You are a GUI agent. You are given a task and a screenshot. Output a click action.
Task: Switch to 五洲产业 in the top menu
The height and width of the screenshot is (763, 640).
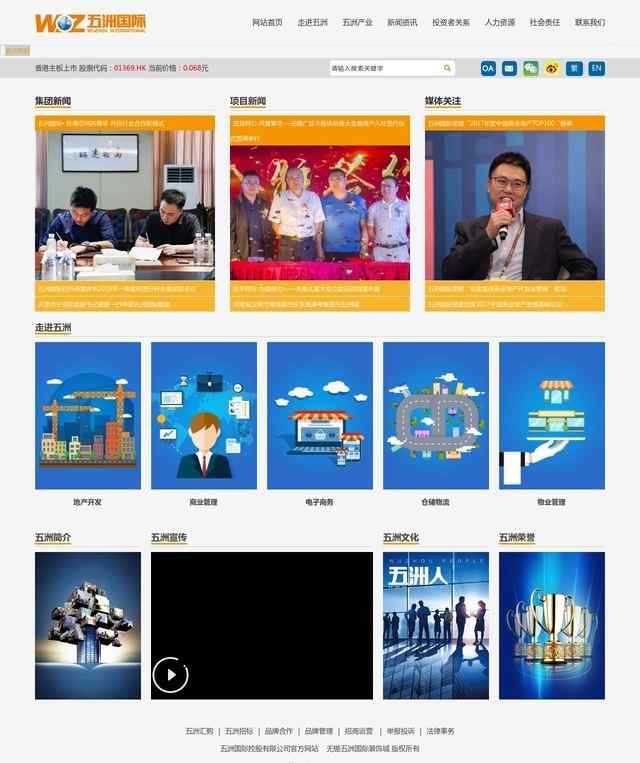tap(357, 22)
